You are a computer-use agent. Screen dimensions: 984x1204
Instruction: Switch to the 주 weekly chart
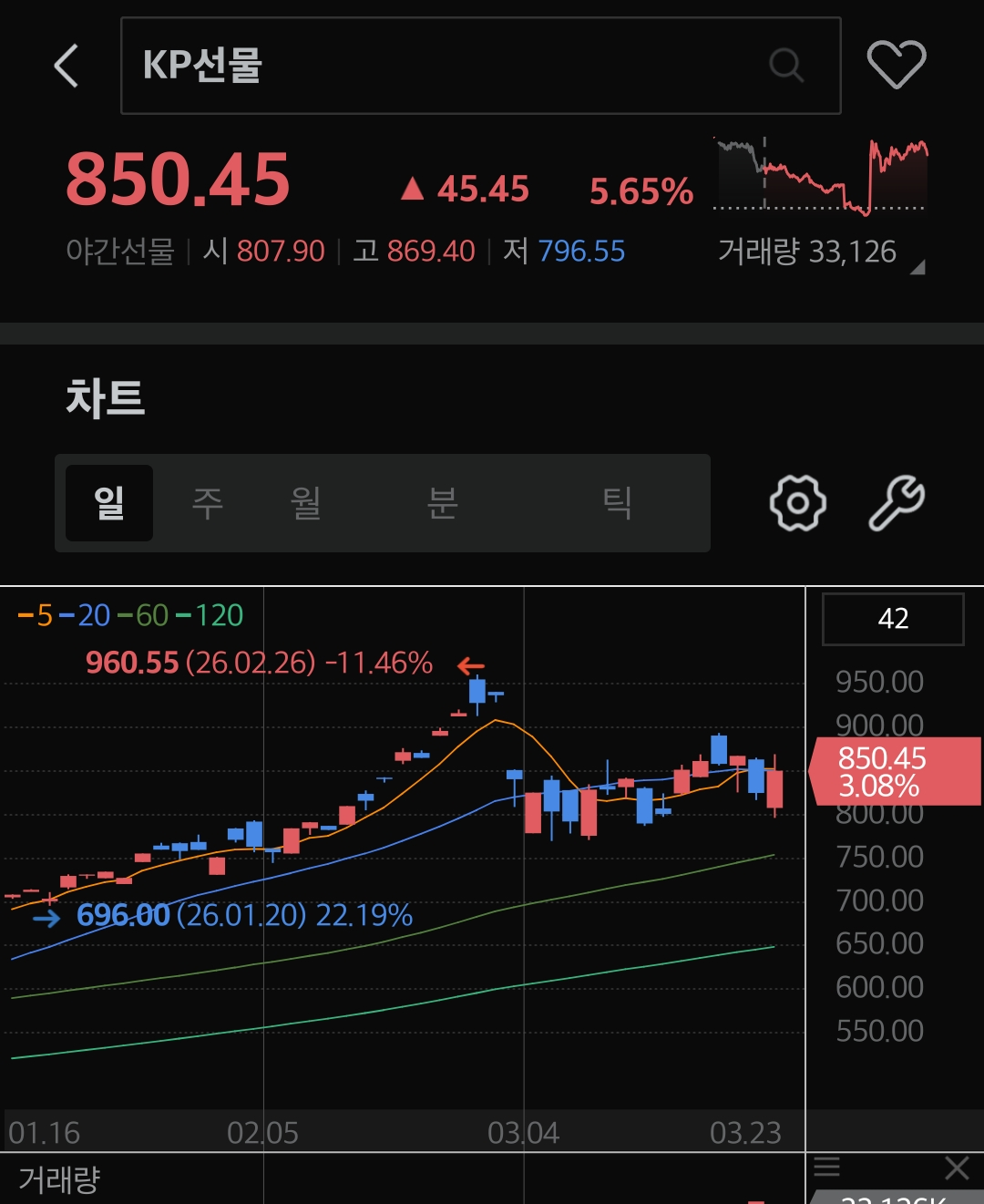208,503
